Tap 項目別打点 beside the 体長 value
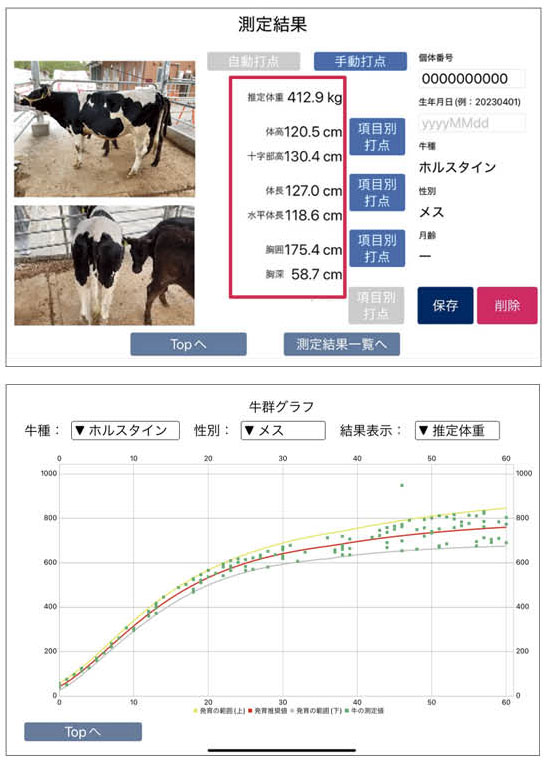The width and height of the screenshot is (549, 762). 377,192
